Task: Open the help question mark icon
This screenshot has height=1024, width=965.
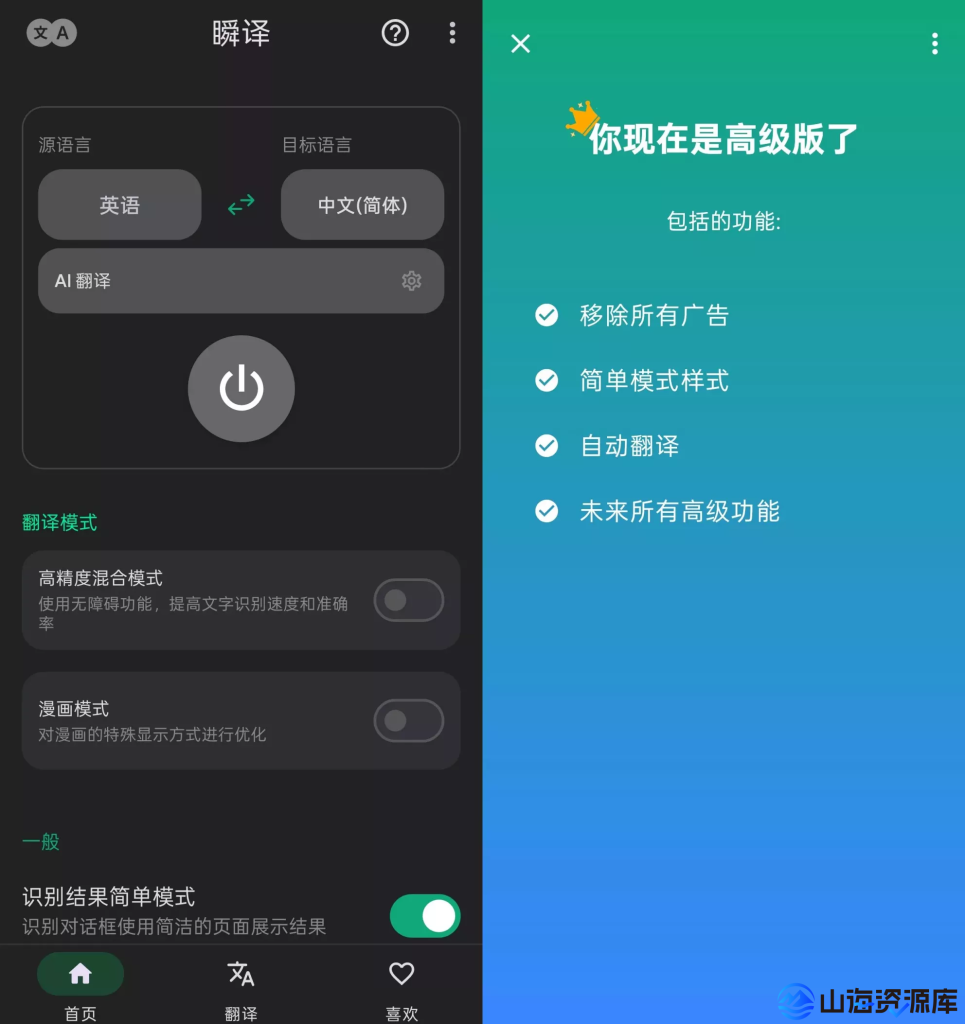Action: point(395,33)
